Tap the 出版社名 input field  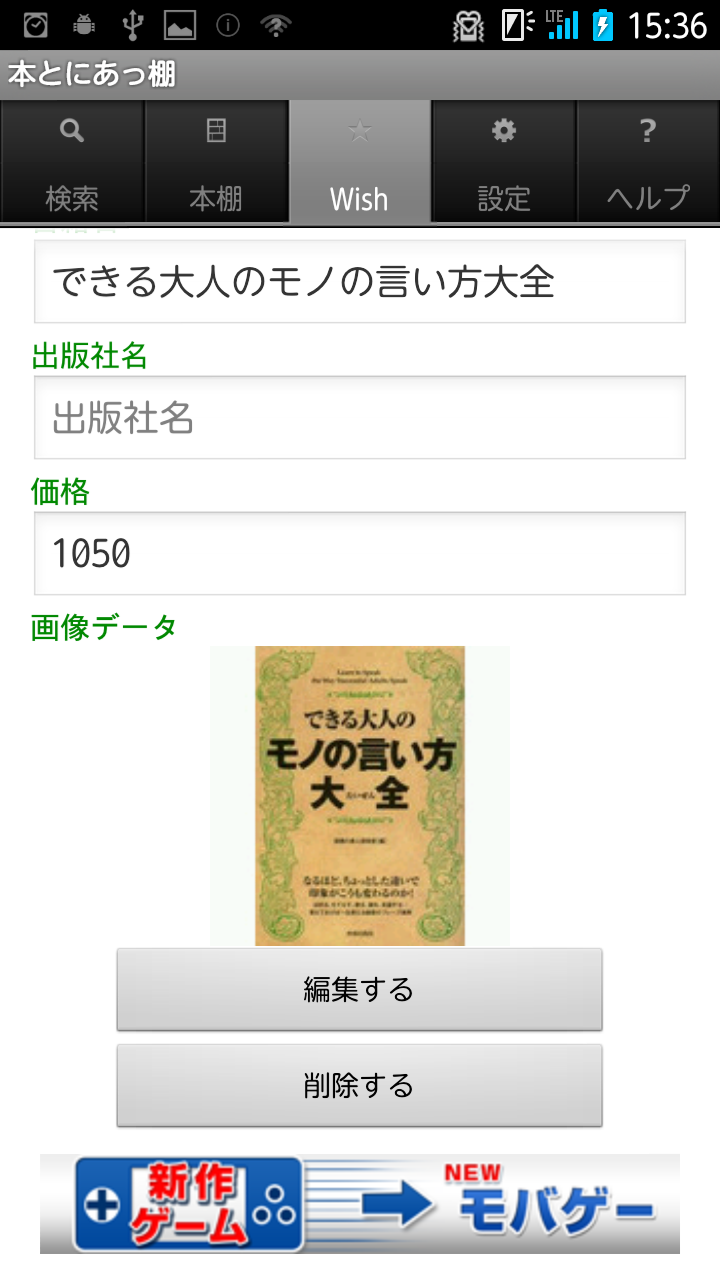click(359, 417)
